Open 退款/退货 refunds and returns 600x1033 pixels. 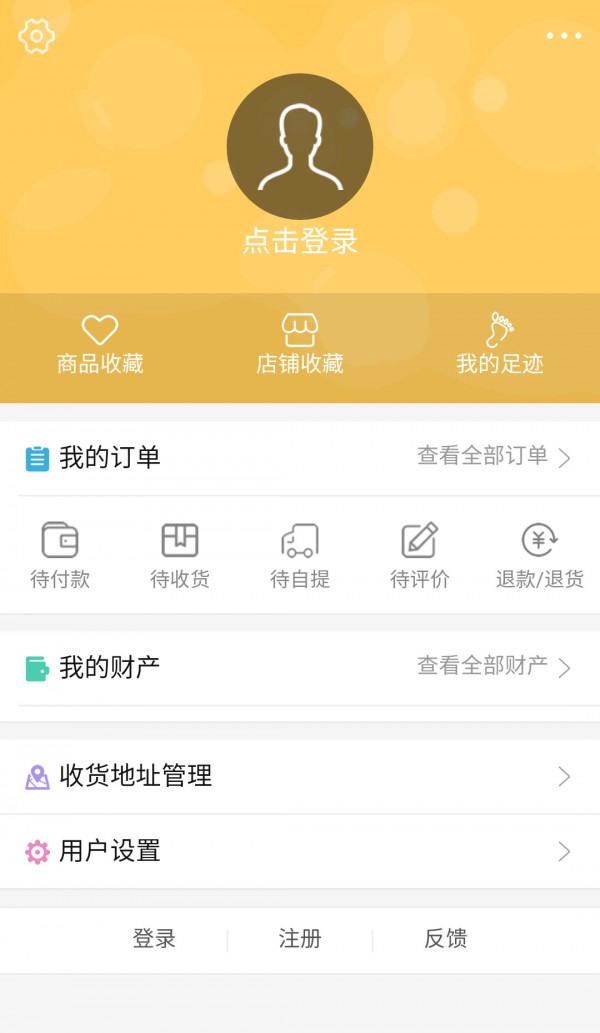(540, 556)
